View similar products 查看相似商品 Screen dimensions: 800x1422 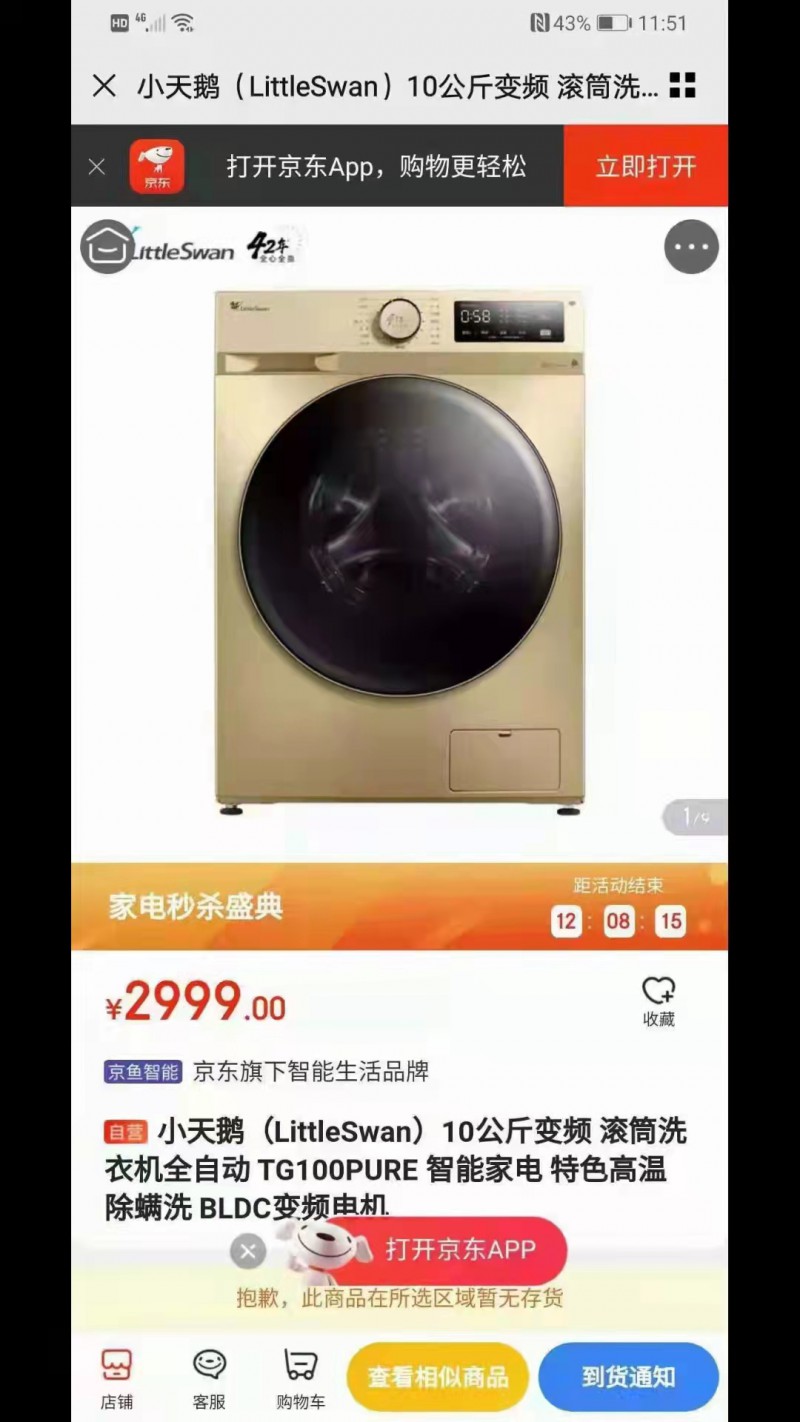pos(437,1377)
